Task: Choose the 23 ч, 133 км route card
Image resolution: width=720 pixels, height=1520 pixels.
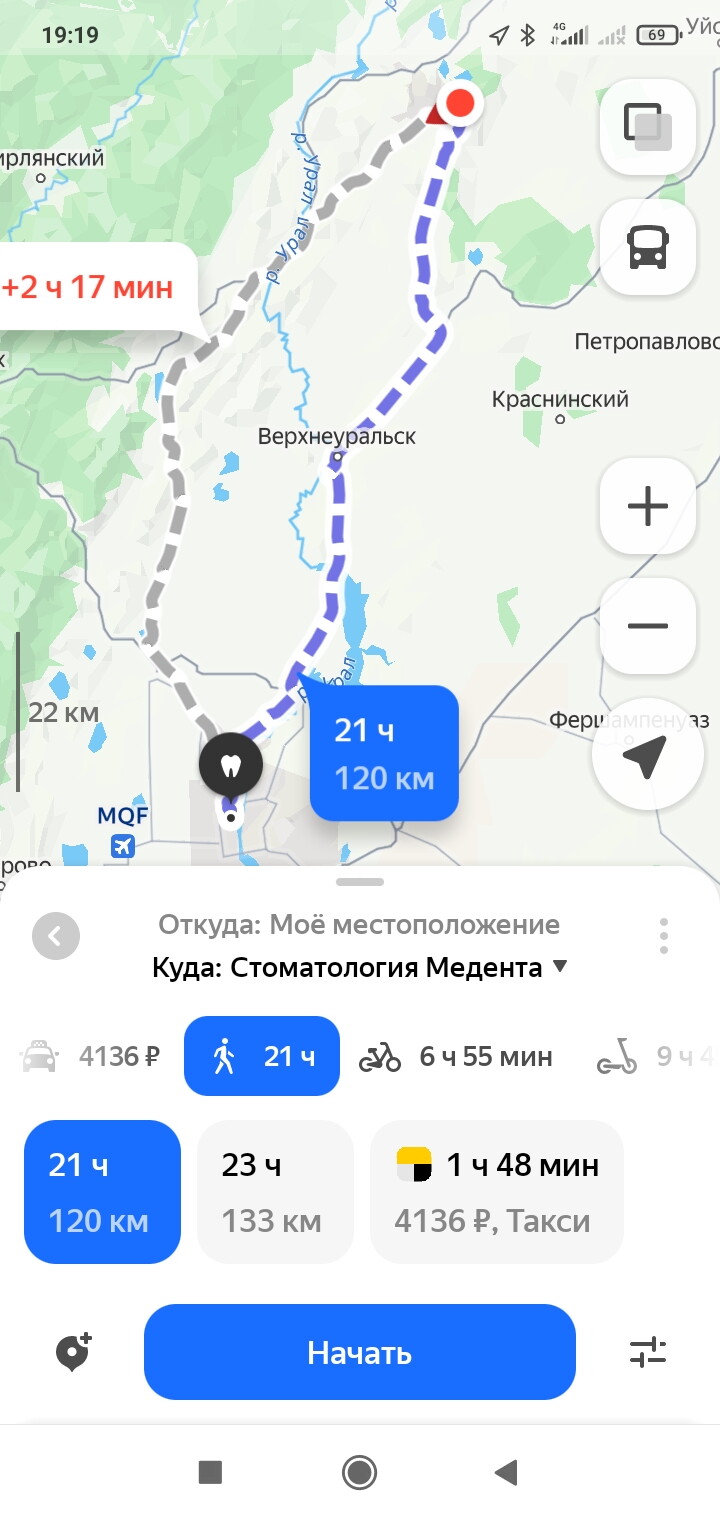Action: [x=276, y=1192]
